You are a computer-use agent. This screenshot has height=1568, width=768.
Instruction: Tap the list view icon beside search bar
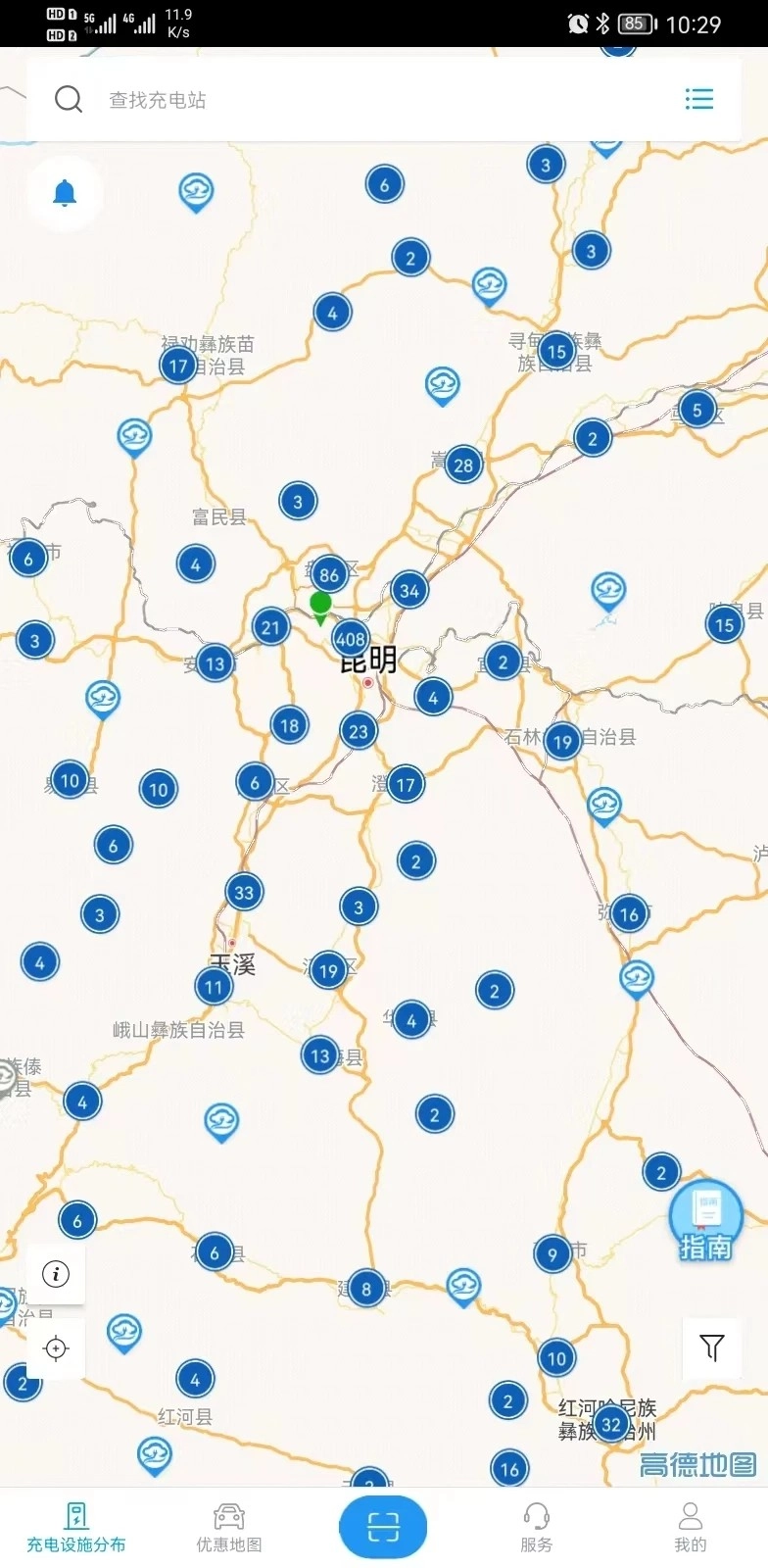pyautogui.click(x=698, y=98)
